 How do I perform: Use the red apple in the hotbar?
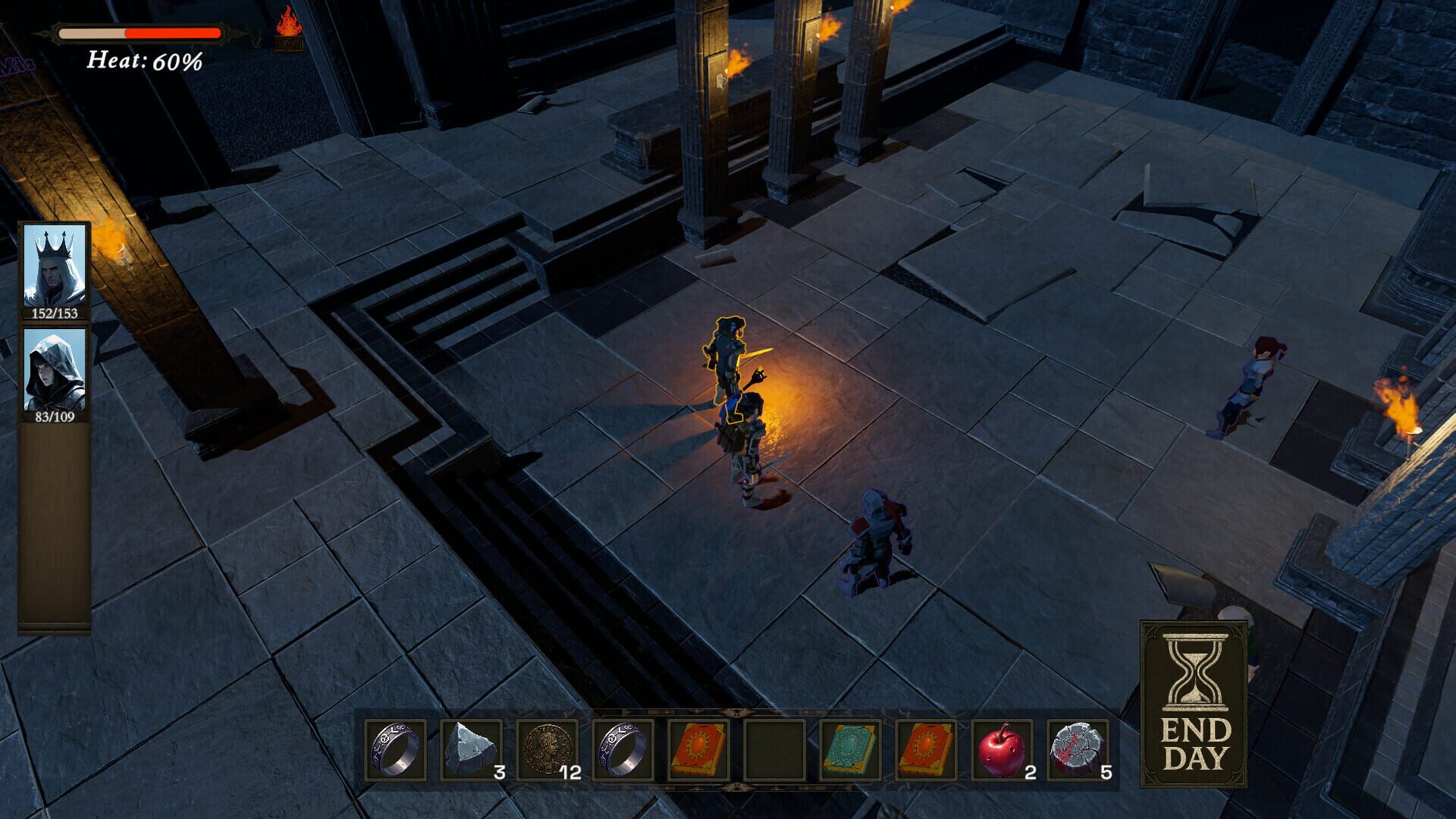point(1001,750)
